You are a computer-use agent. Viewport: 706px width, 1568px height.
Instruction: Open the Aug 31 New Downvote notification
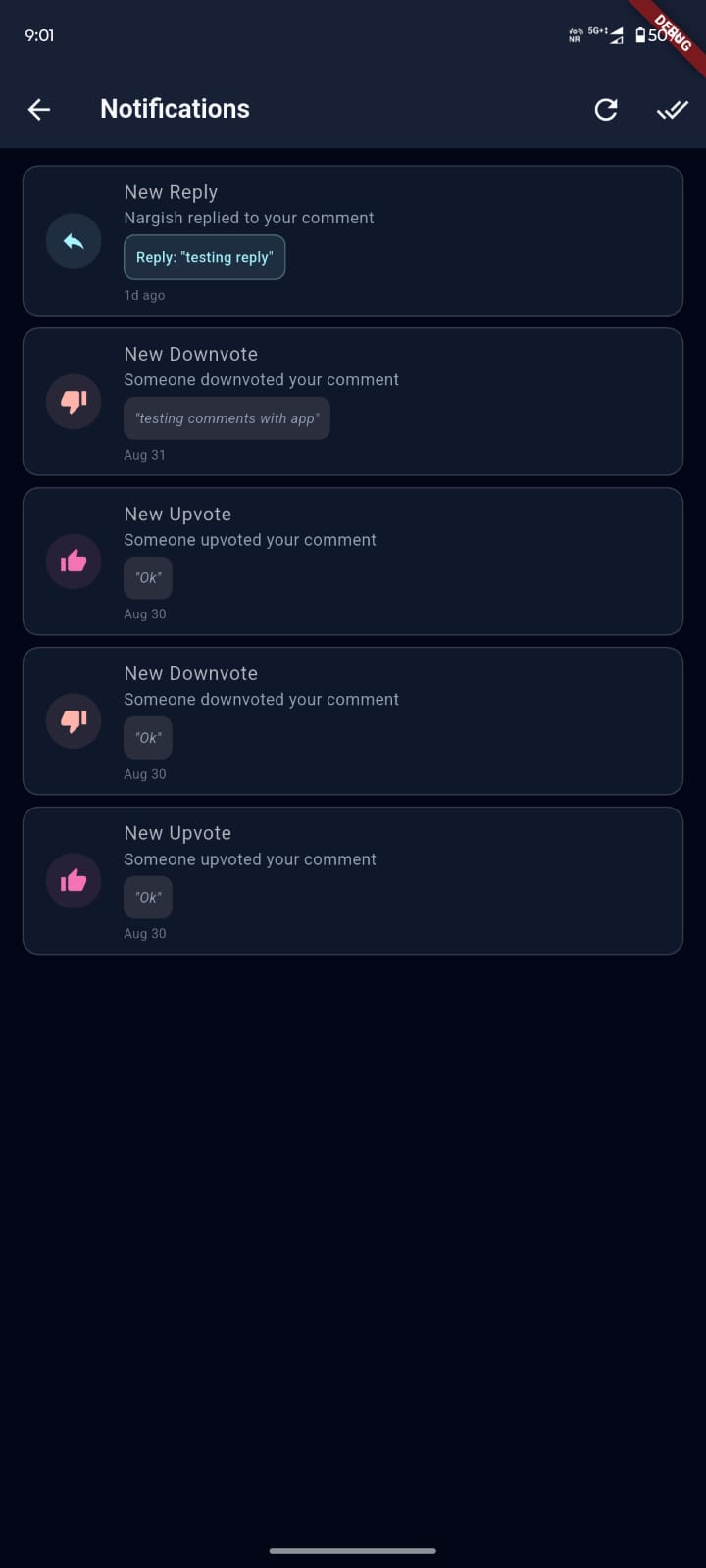[353, 402]
